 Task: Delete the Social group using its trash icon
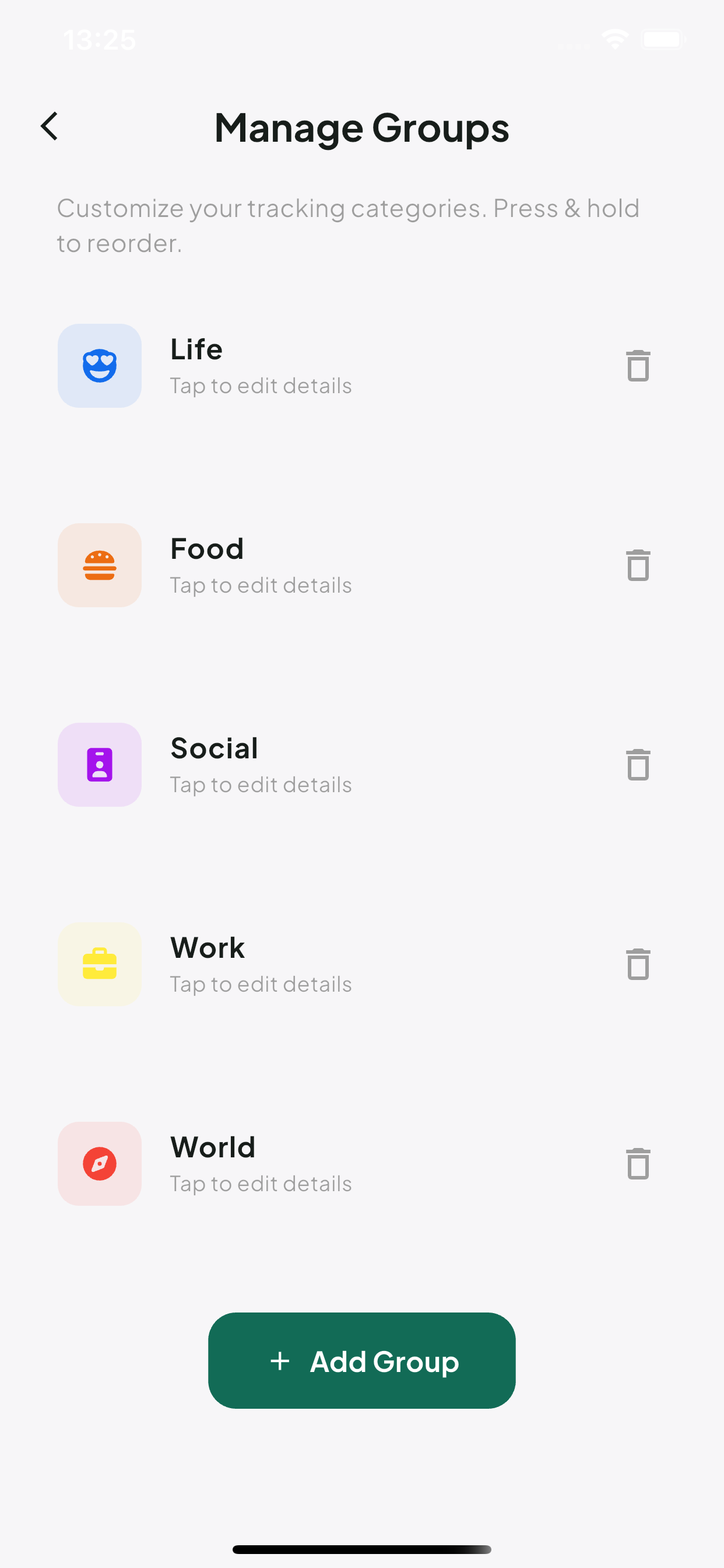pos(638,765)
